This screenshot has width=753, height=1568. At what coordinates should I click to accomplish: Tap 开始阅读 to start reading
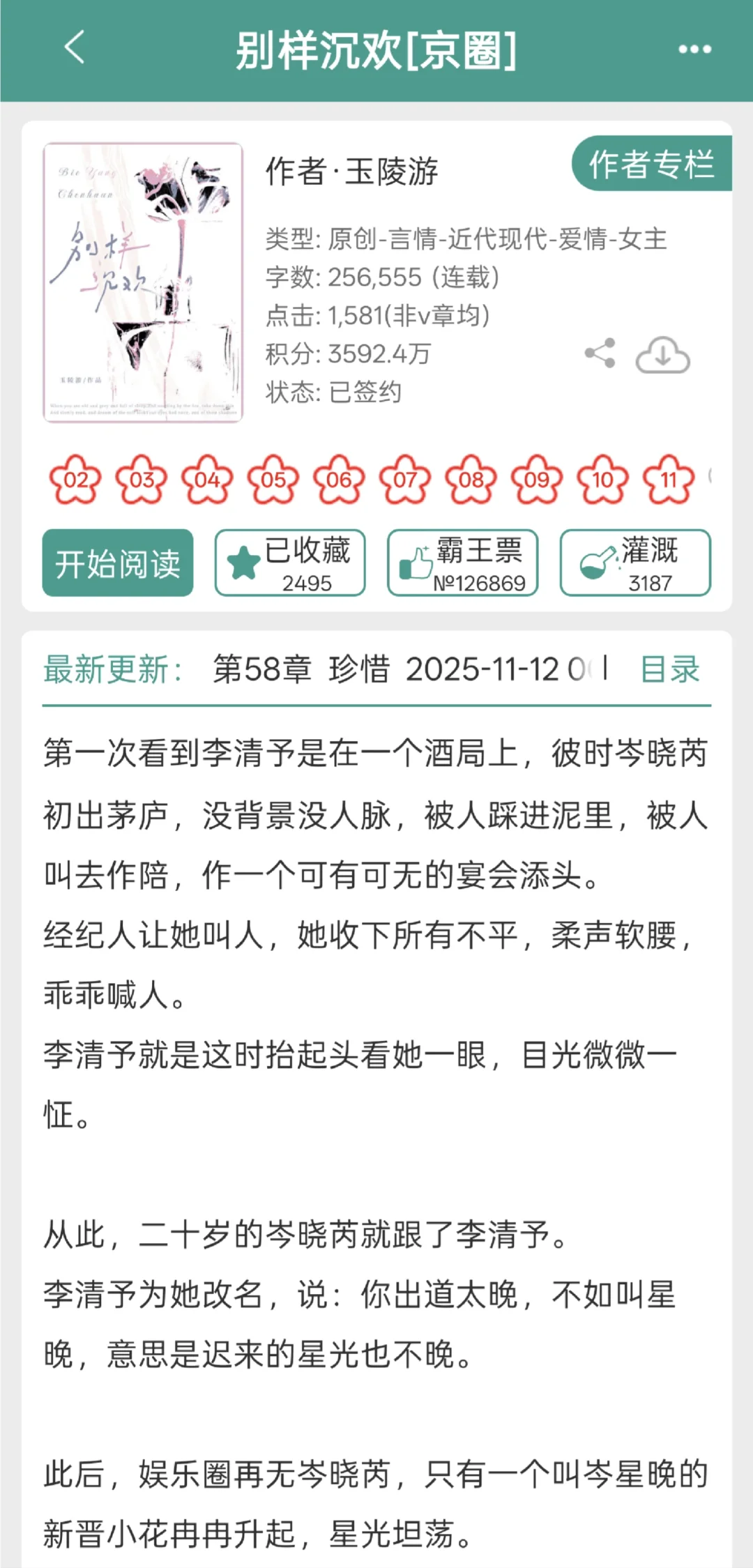coord(117,562)
